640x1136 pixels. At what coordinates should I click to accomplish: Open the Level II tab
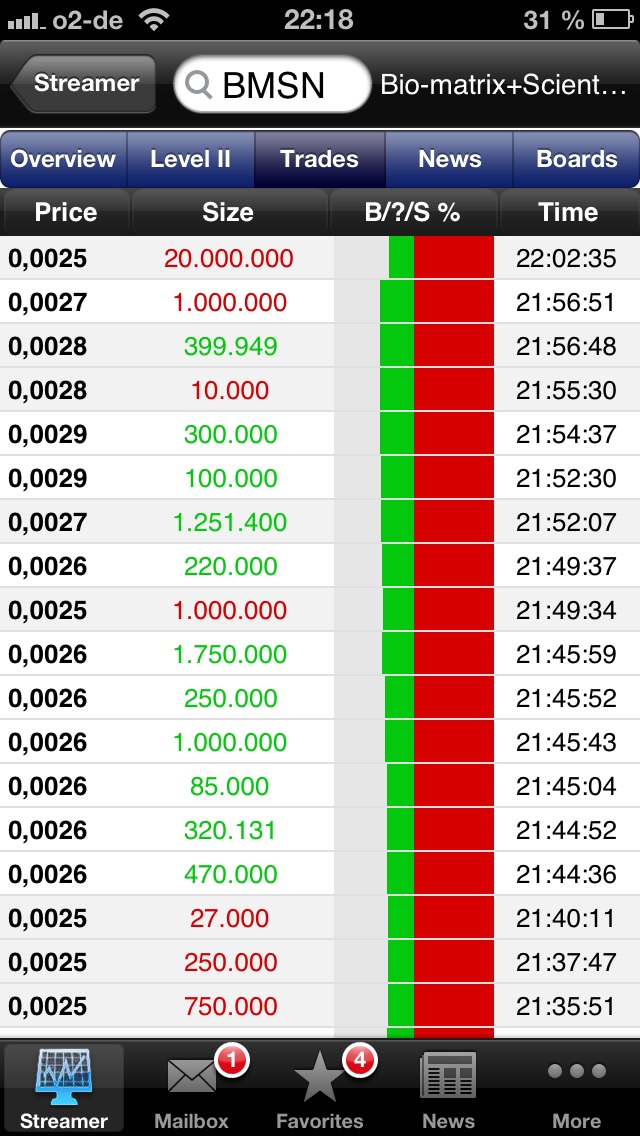tap(190, 159)
